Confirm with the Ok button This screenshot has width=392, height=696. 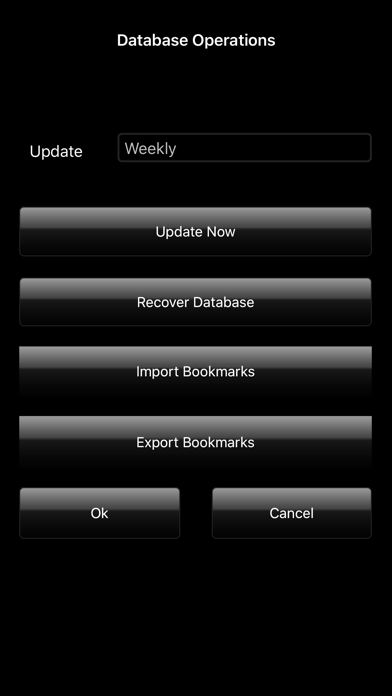coord(99,513)
